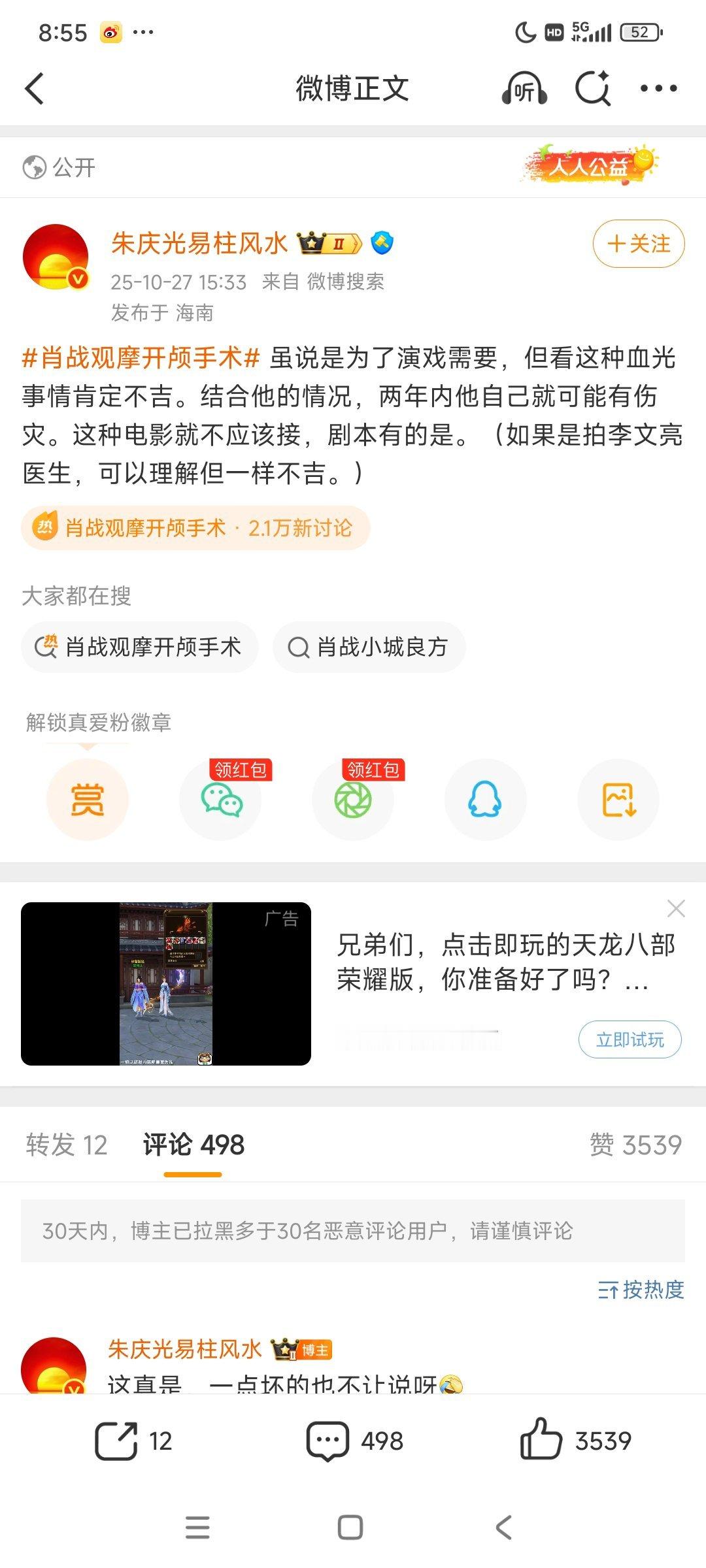Listen to the post with headphone icon

(524, 89)
